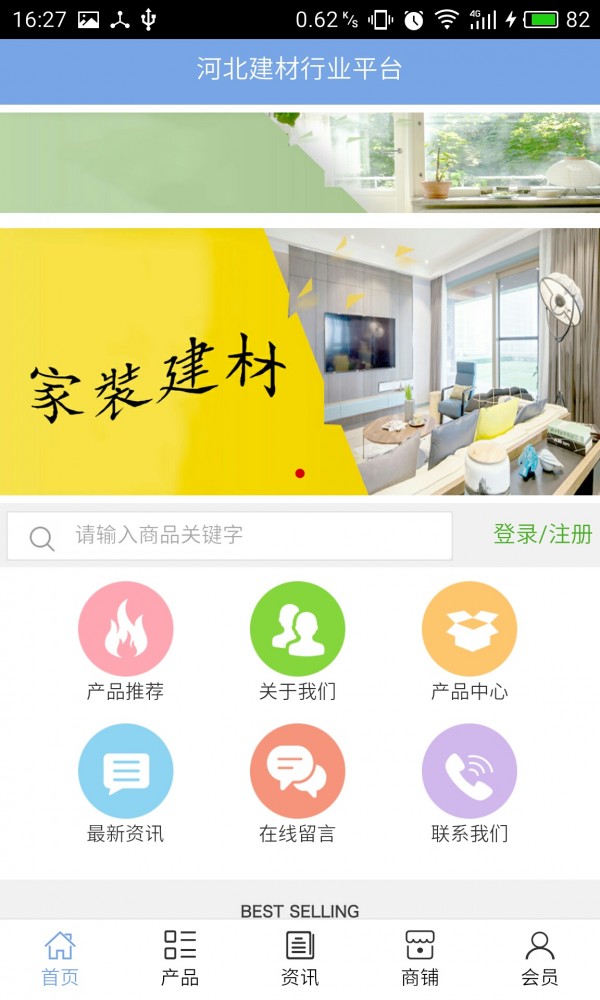The width and height of the screenshot is (600, 1000).
Task: Switch to the 商铺 tab
Action: pos(420,958)
